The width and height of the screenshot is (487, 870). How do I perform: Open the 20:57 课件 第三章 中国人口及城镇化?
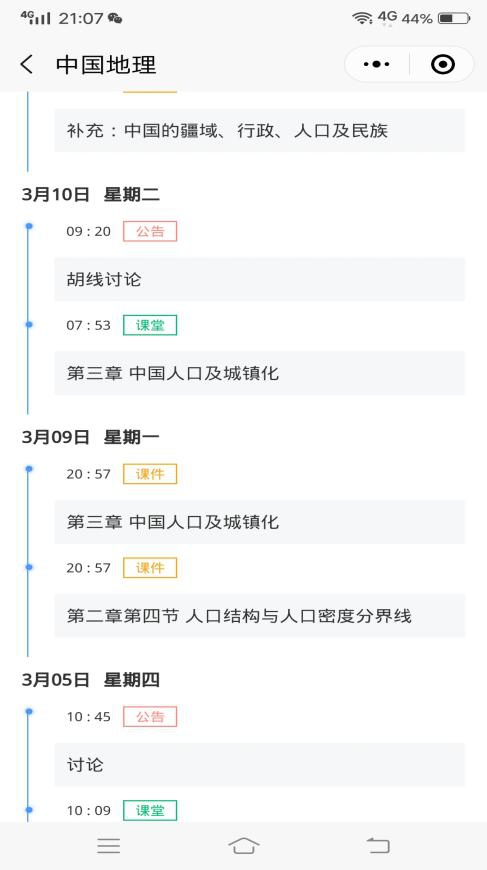[260, 522]
